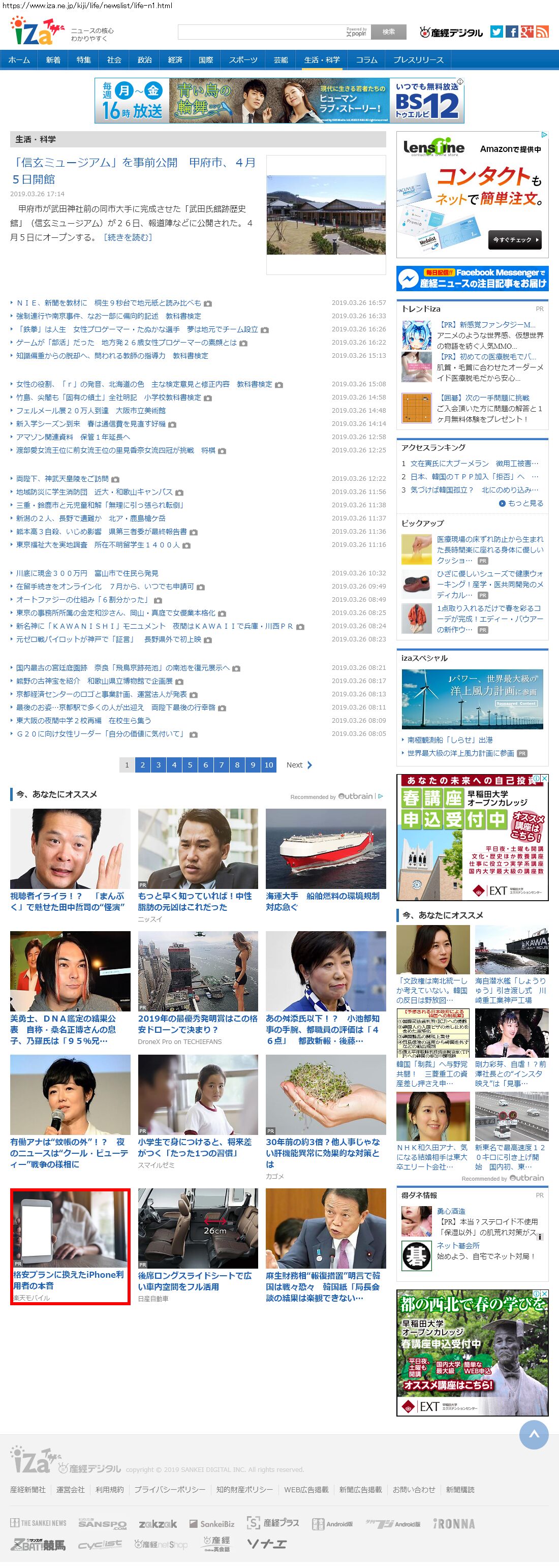Open the RSS feed icon
Viewport: 559px width, 1568px height.
[541, 32]
